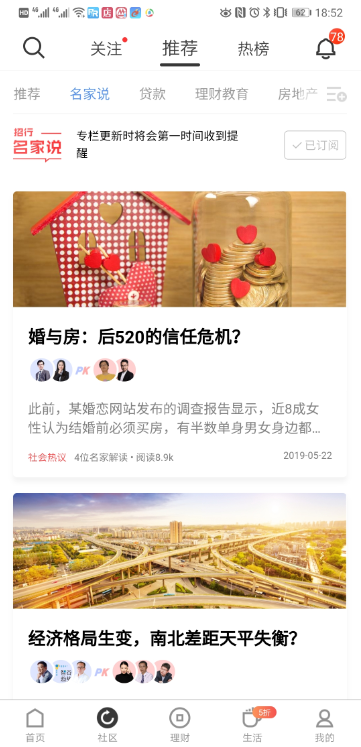Go to the 我的 bottom tab
361x747 pixels.
325,725
